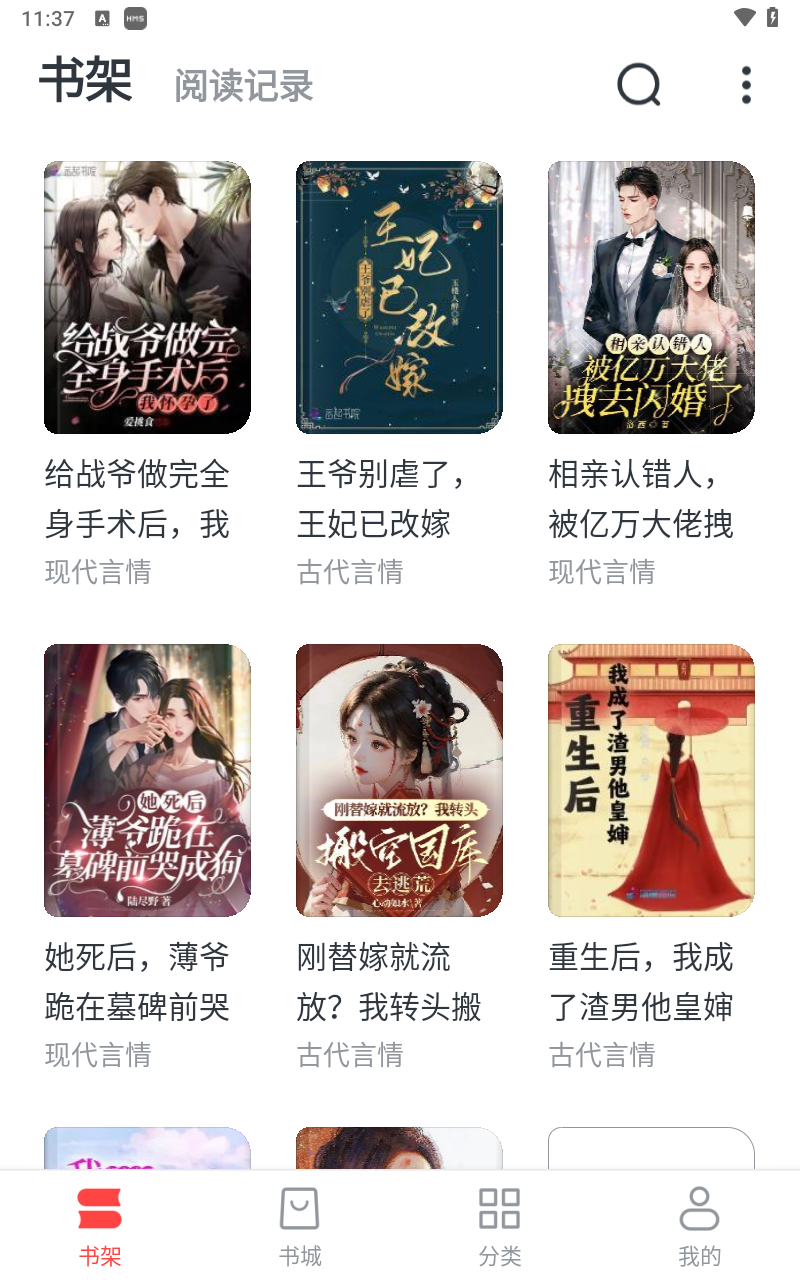
Task: Tap the 书架 bookshelf icon in bottom bar
Action: click(x=99, y=1210)
